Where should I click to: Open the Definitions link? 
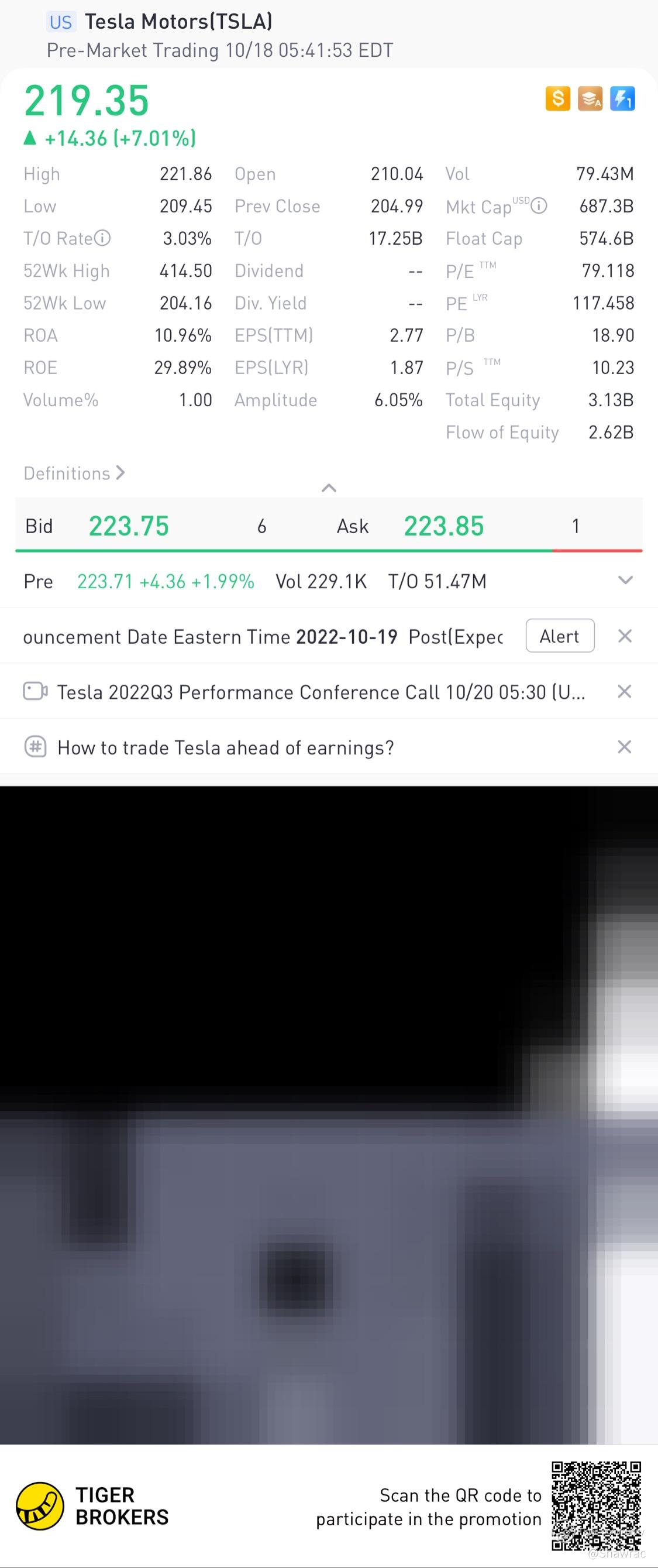74,473
